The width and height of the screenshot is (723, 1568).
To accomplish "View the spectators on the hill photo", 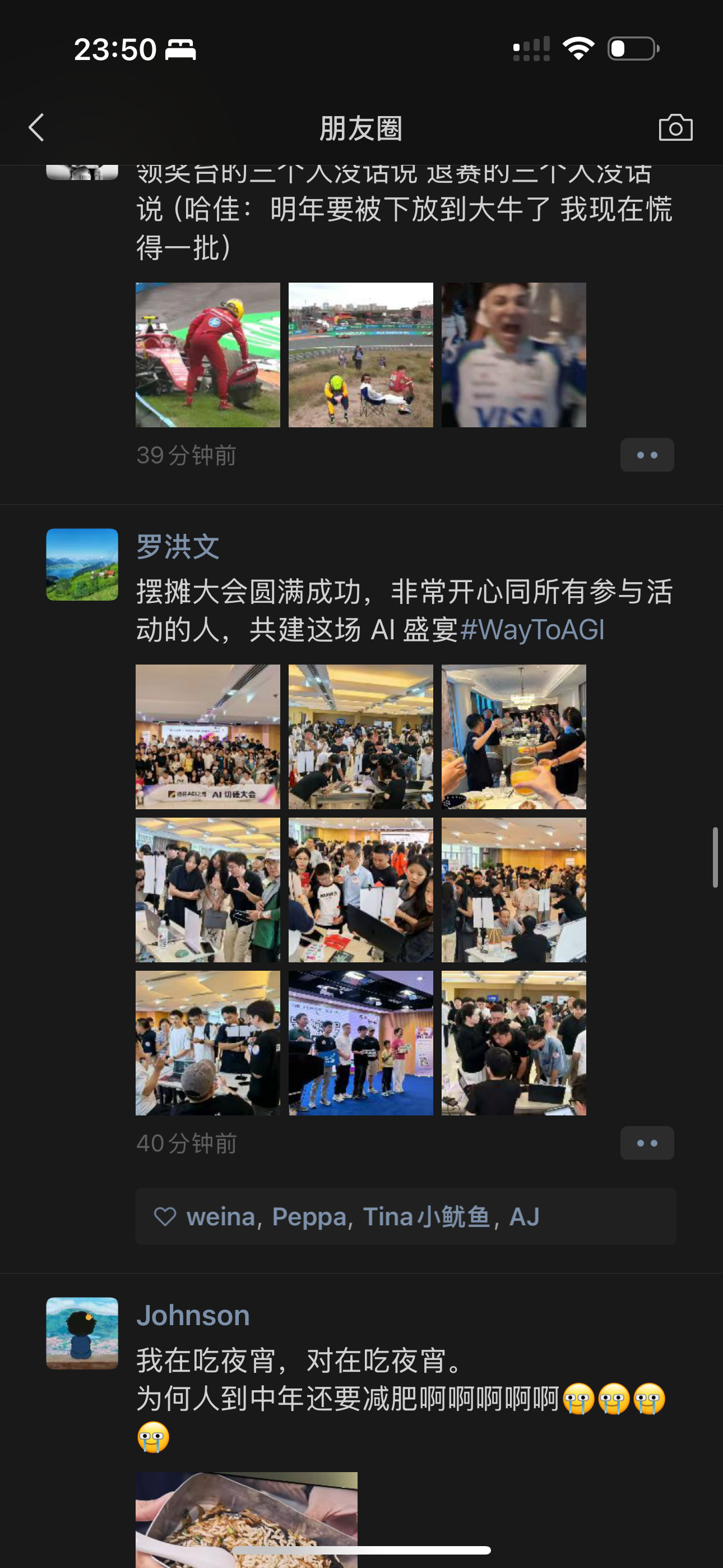I will click(x=361, y=355).
